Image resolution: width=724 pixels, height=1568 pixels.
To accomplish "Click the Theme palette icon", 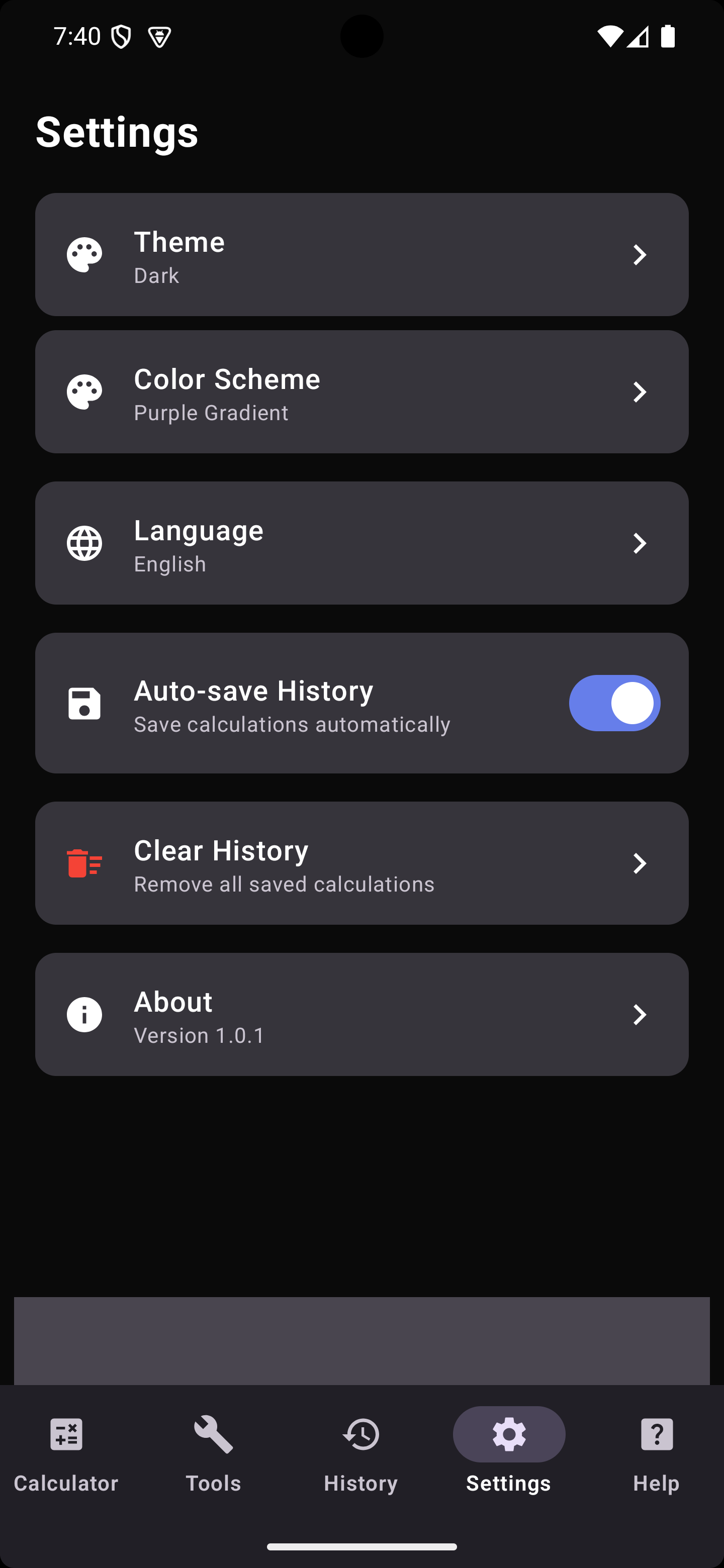I will coord(84,254).
